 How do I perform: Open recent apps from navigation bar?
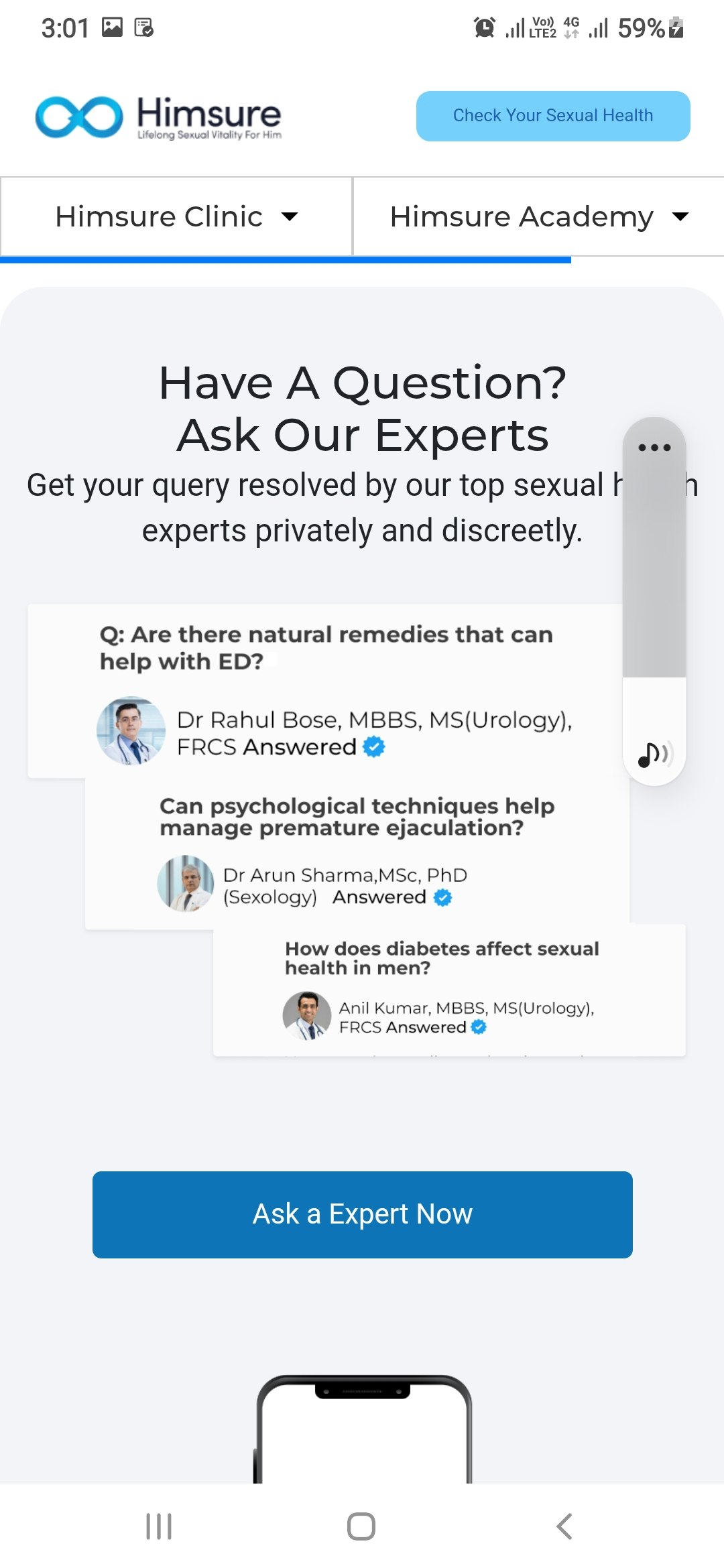click(159, 1526)
